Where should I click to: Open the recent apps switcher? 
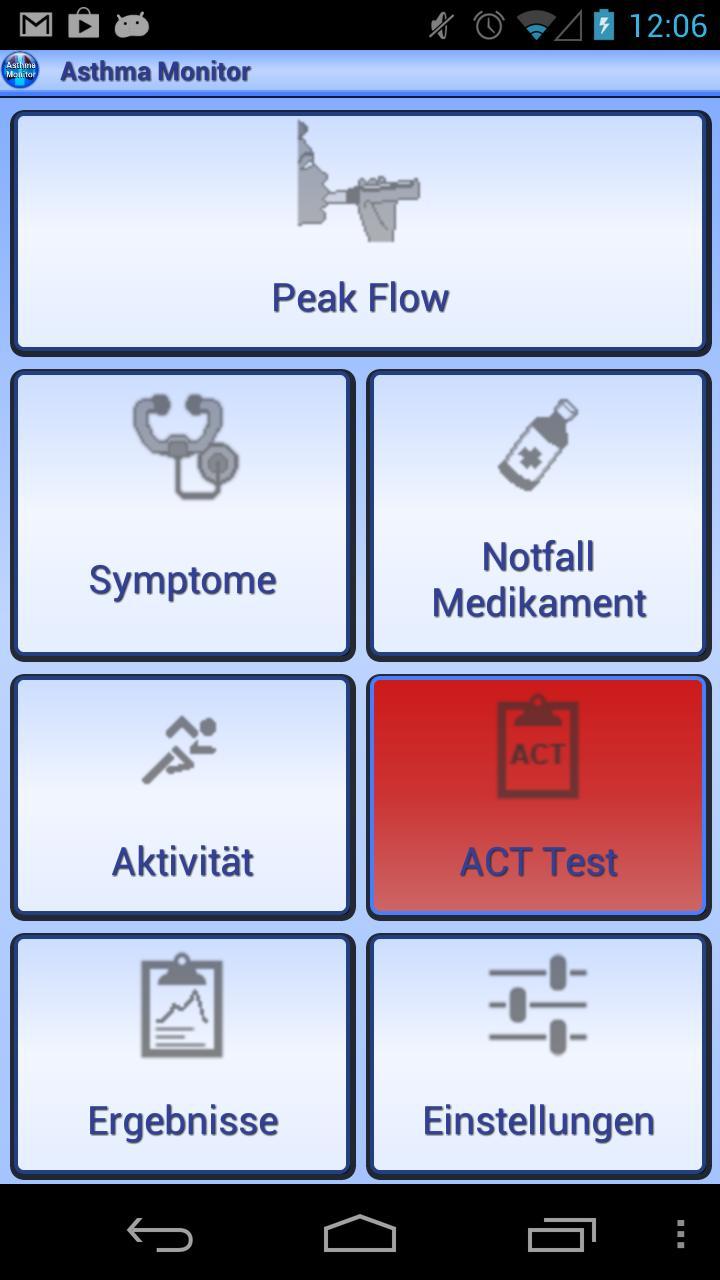[x=561, y=1235]
